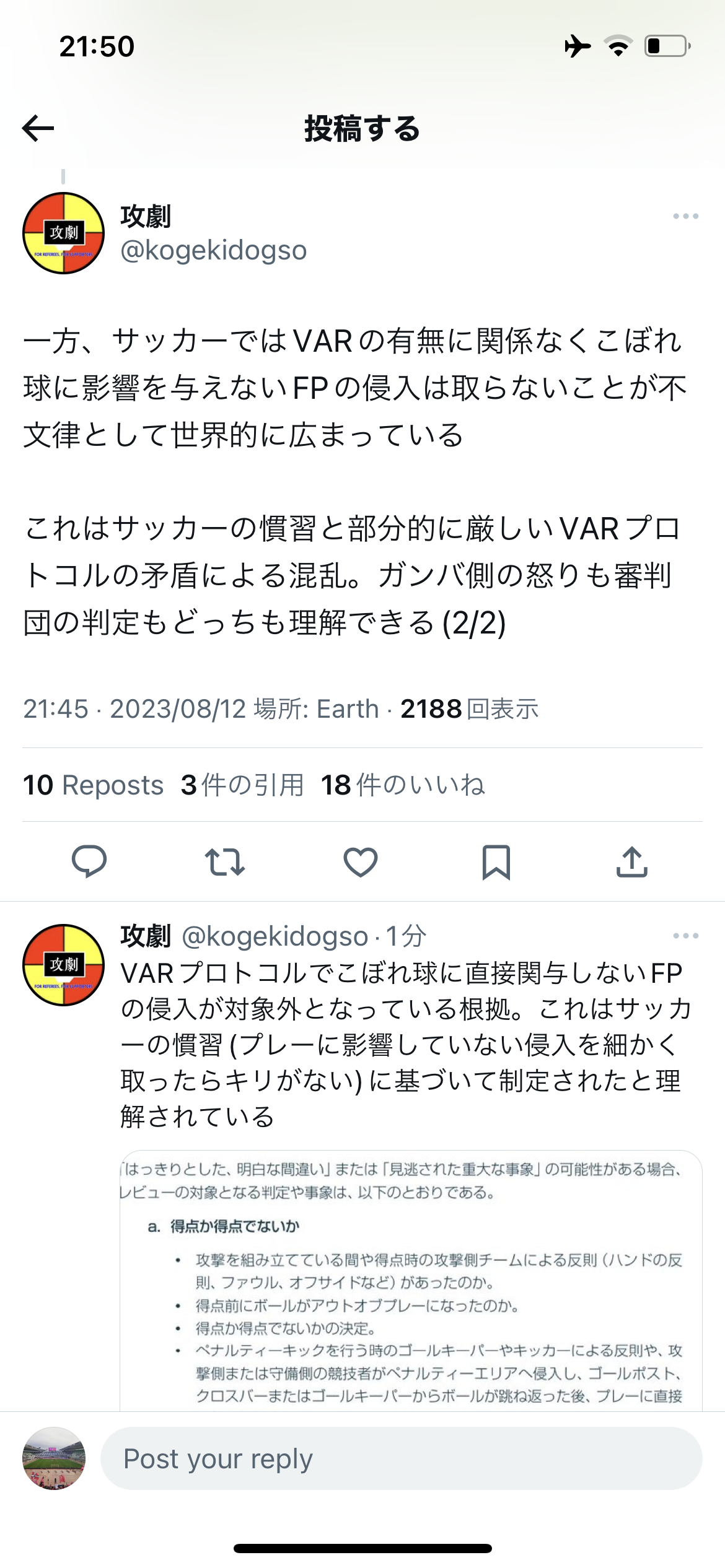Open the @kogekidogso handle on the main post
Screen dimensions: 725x1568
click(x=213, y=250)
